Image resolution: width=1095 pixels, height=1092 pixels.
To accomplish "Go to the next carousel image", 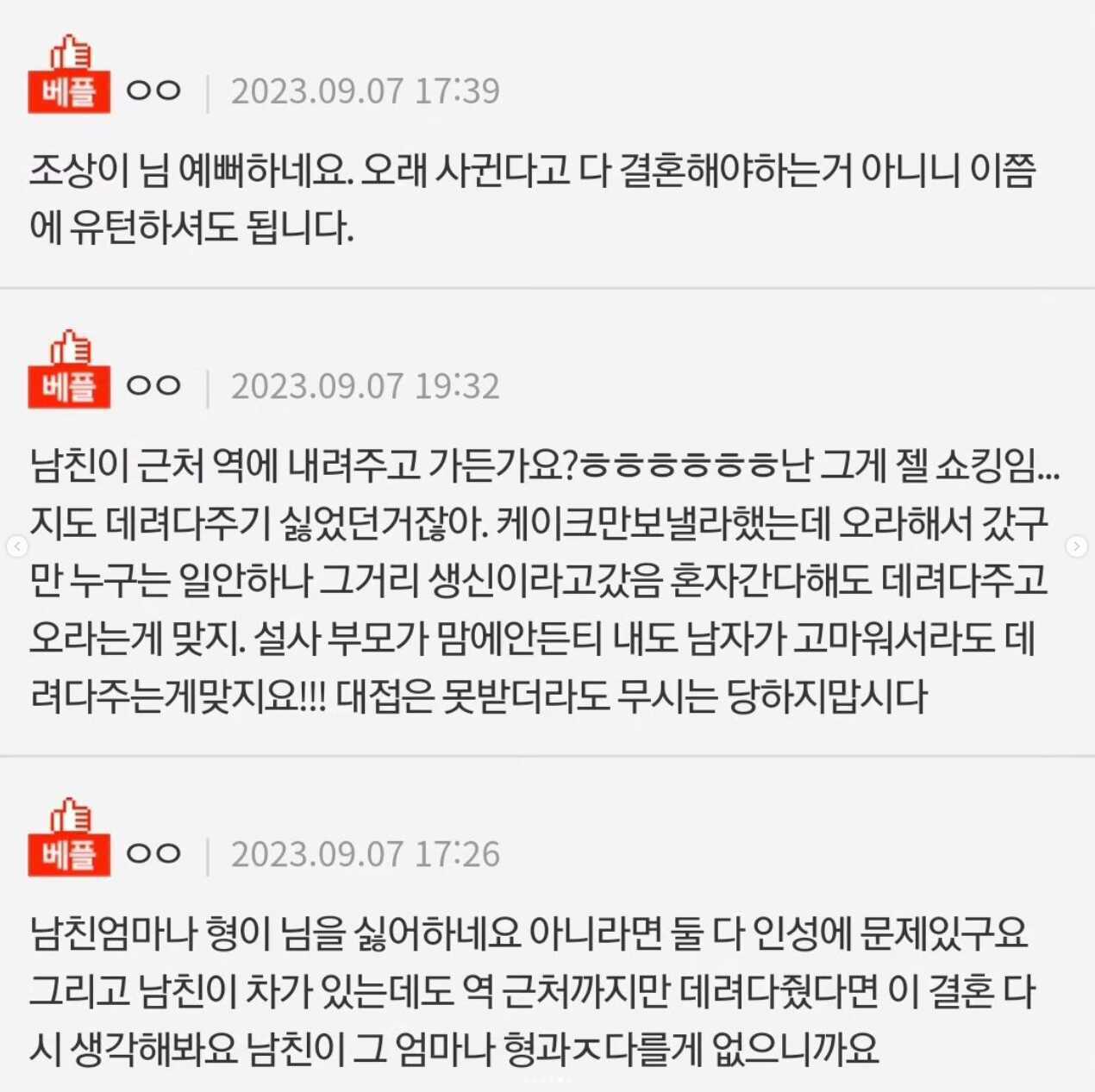I will click(1076, 546).
